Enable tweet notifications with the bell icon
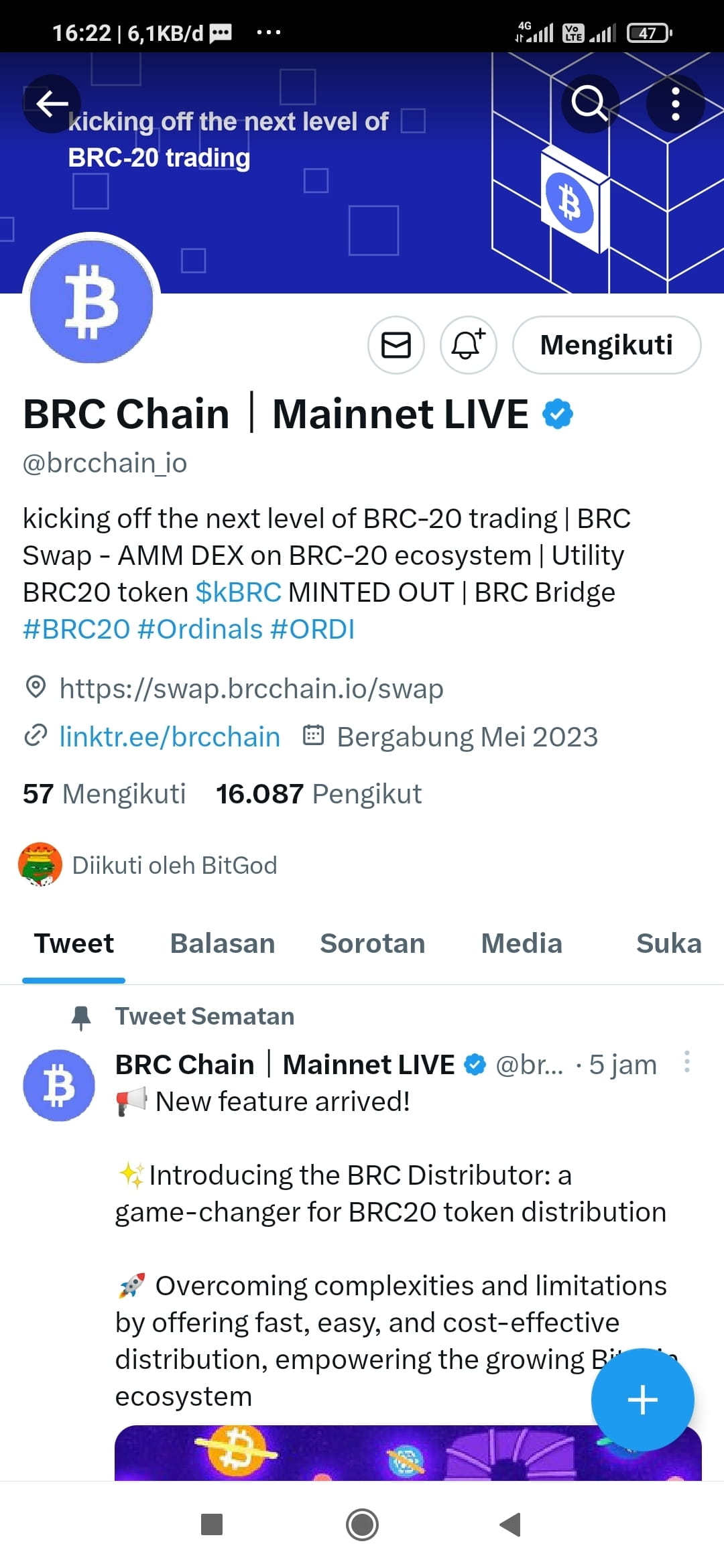The height and width of the screenshot is (1568, 724). coord(467,345)
